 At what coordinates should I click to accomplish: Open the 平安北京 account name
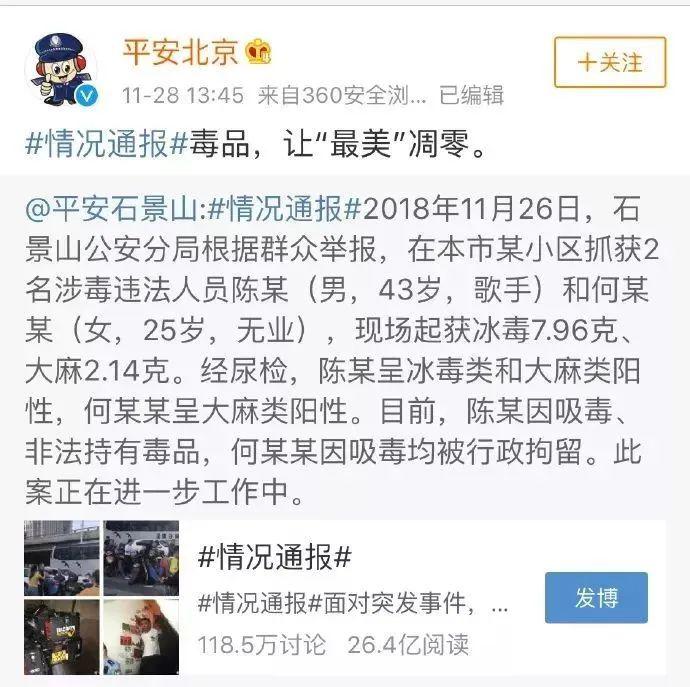[180, 50]
